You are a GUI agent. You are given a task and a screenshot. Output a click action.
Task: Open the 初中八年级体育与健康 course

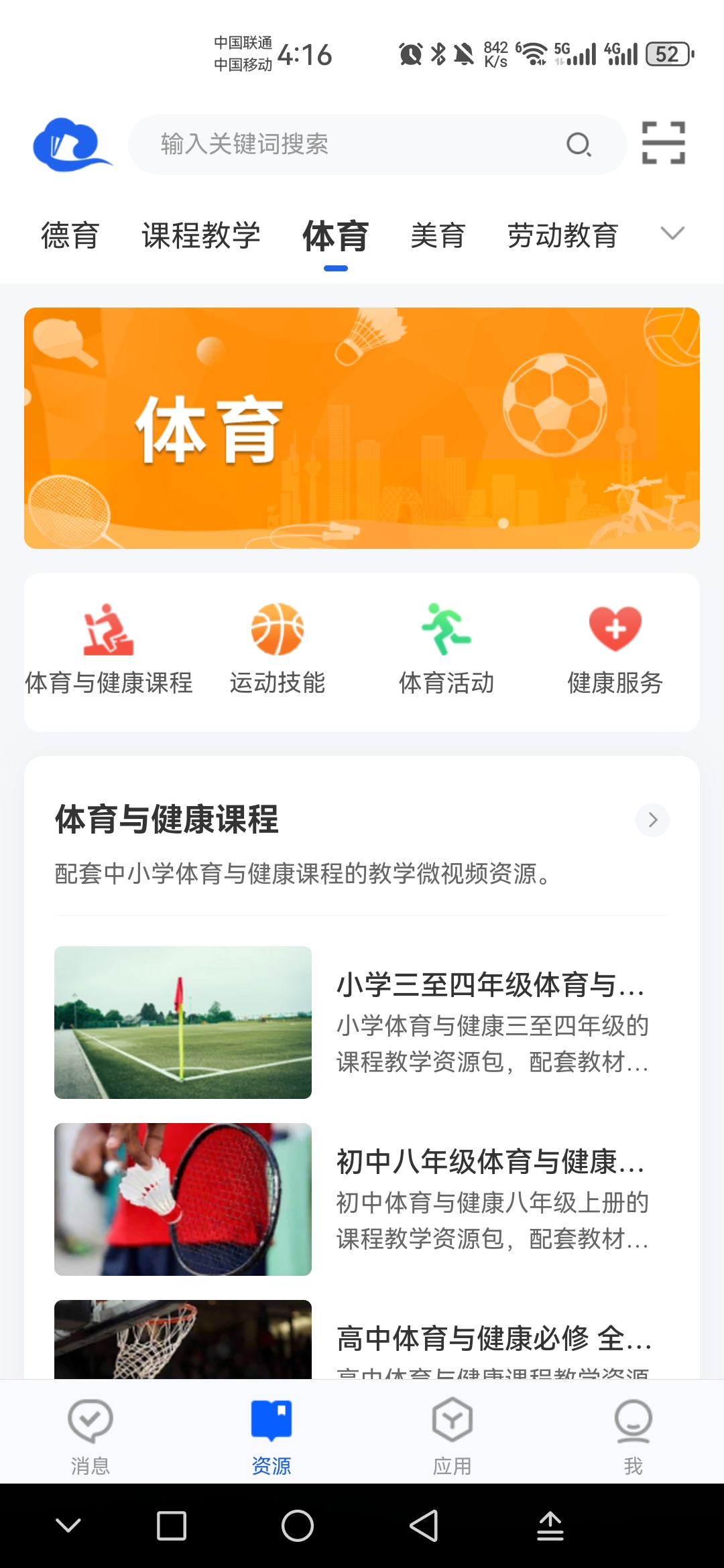pyautogui.click(x=362, y=1199)
